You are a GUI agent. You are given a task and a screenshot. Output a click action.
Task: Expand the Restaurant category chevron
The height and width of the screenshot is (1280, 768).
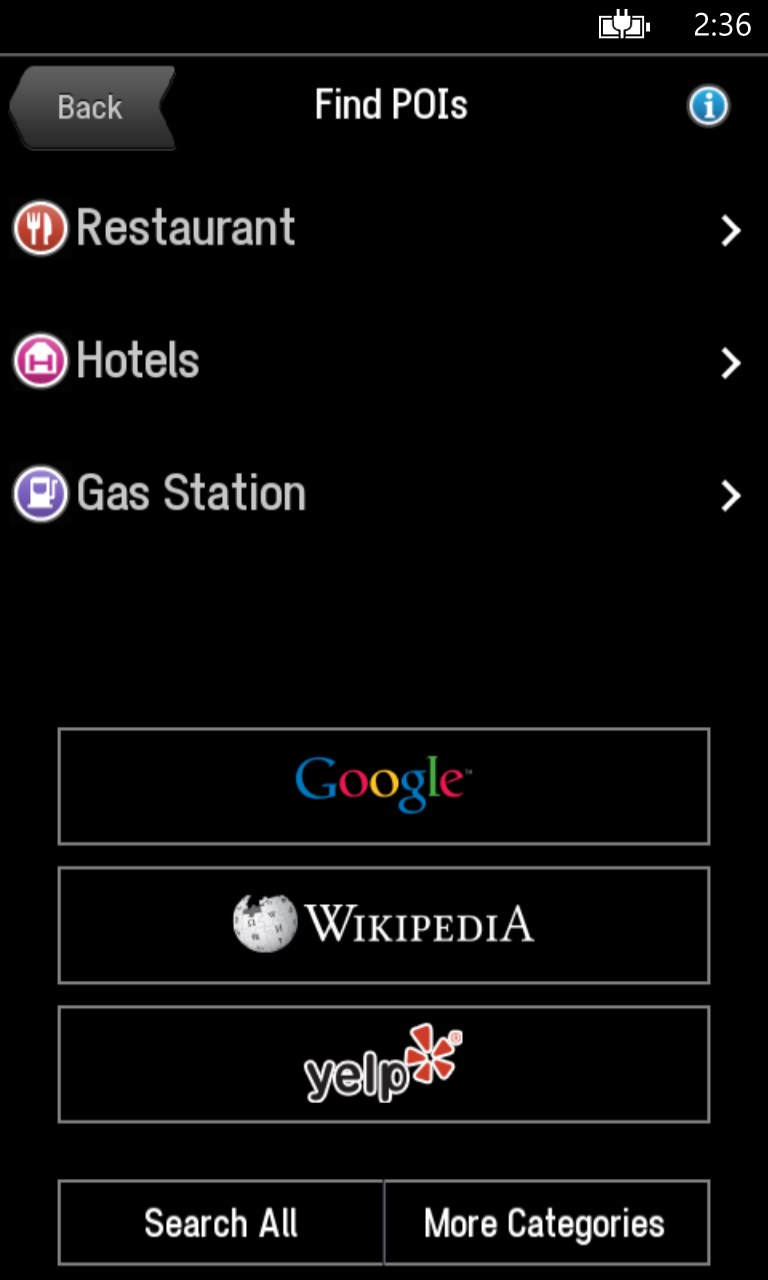click(729, 231)
